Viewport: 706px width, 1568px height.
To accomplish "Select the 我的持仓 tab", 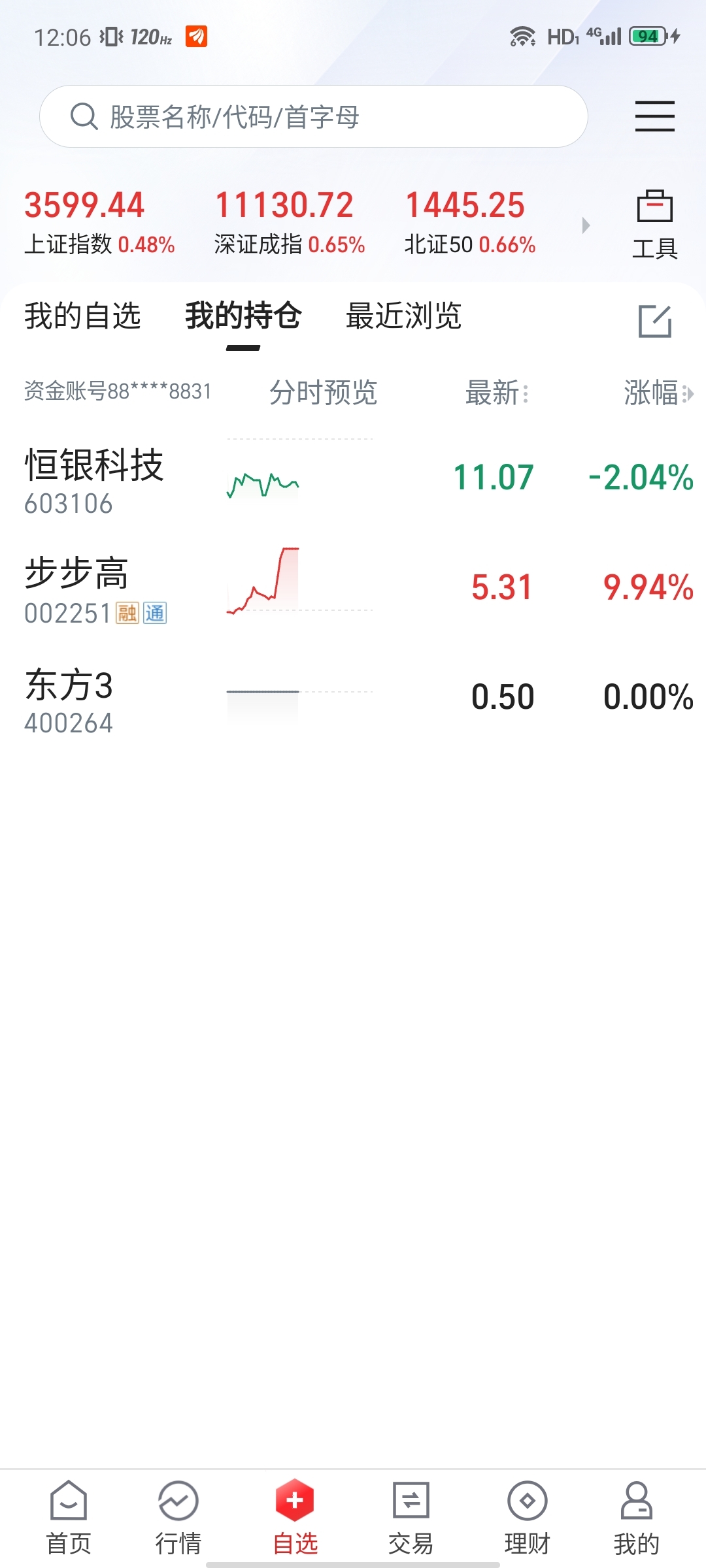I will coord(243,316).
